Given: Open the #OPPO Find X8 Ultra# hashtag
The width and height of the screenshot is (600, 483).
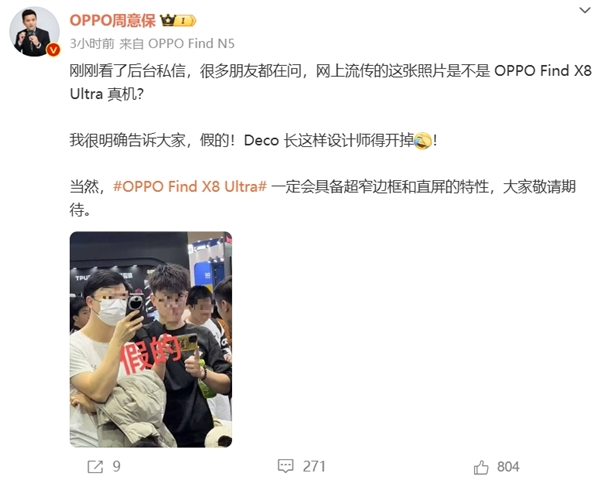Looking at the screenshot, I should coord(189,187).
